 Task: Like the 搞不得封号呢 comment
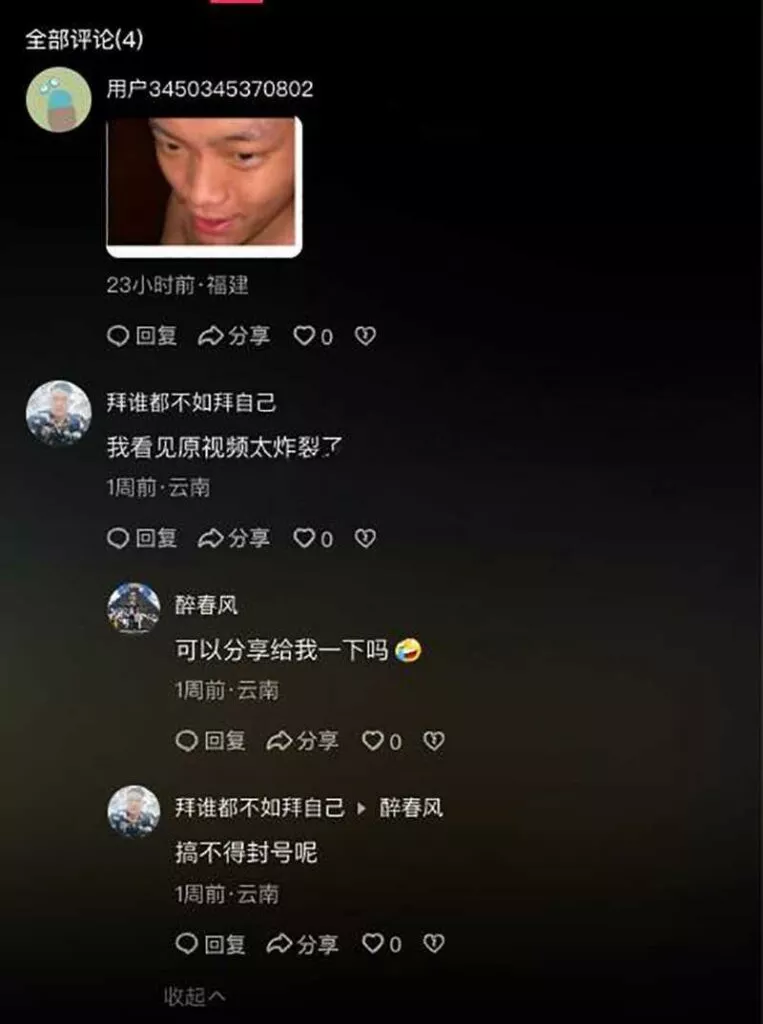tap(373, 944)
